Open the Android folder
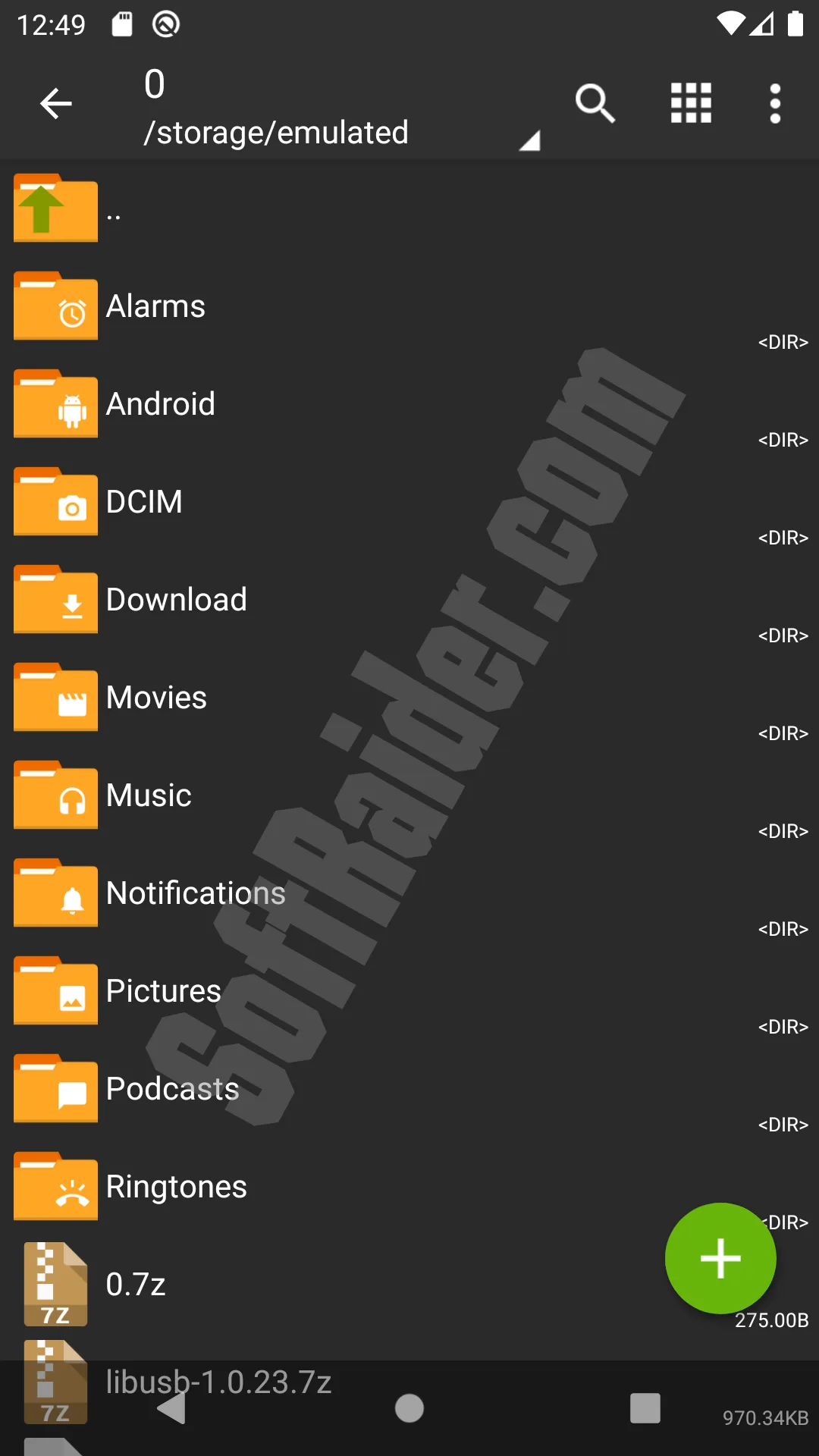 pos(160,405)
